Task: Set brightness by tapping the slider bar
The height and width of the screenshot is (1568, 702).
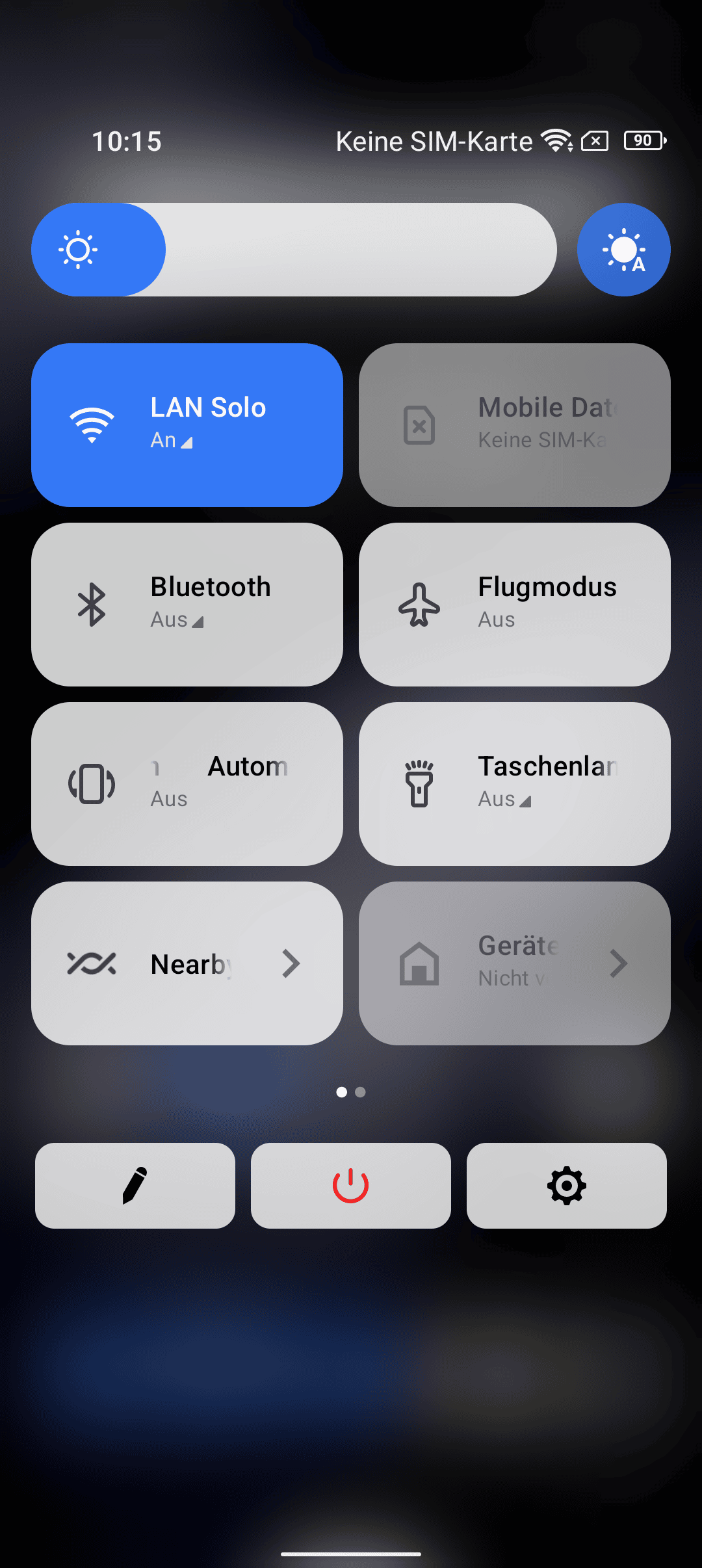Action: pyautogui.click(x=357, y=250)
